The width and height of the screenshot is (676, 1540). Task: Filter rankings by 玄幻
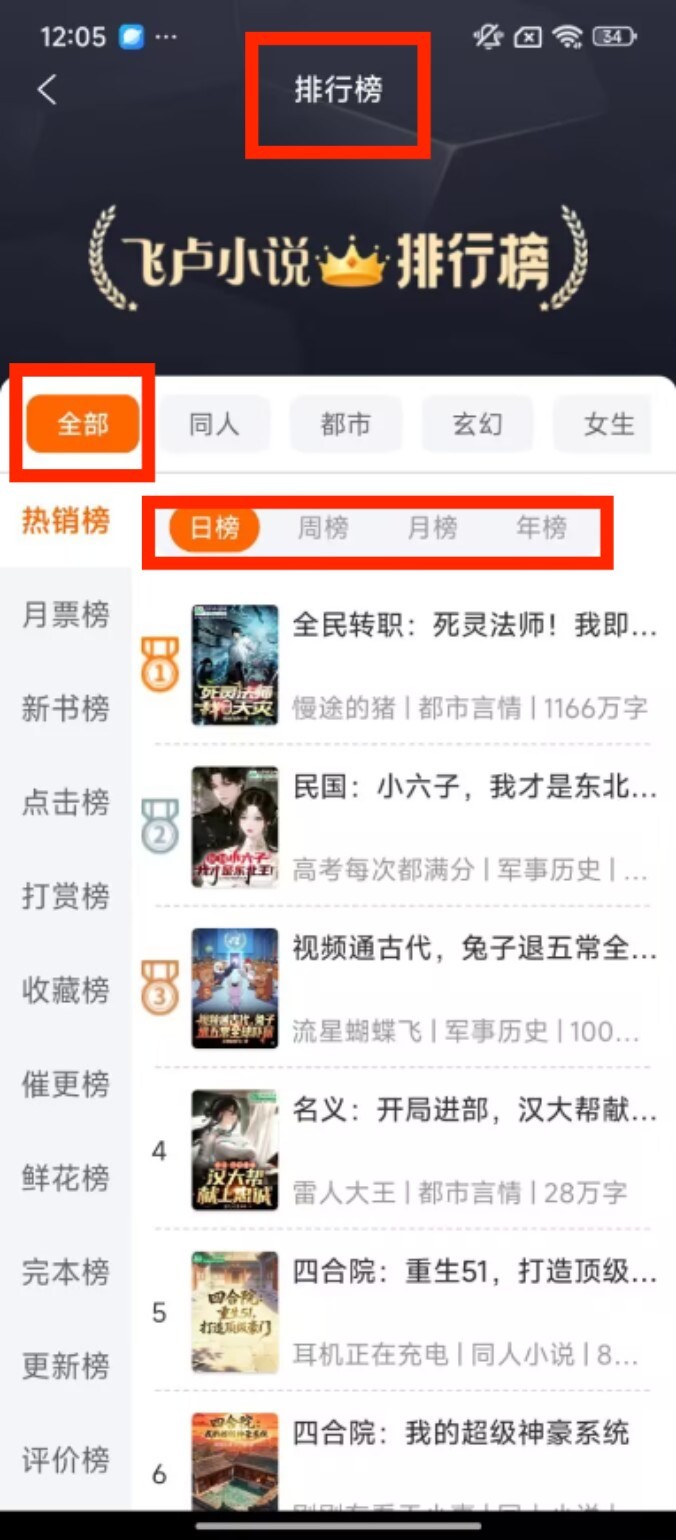pyautogui.click(x=477, y=424)
